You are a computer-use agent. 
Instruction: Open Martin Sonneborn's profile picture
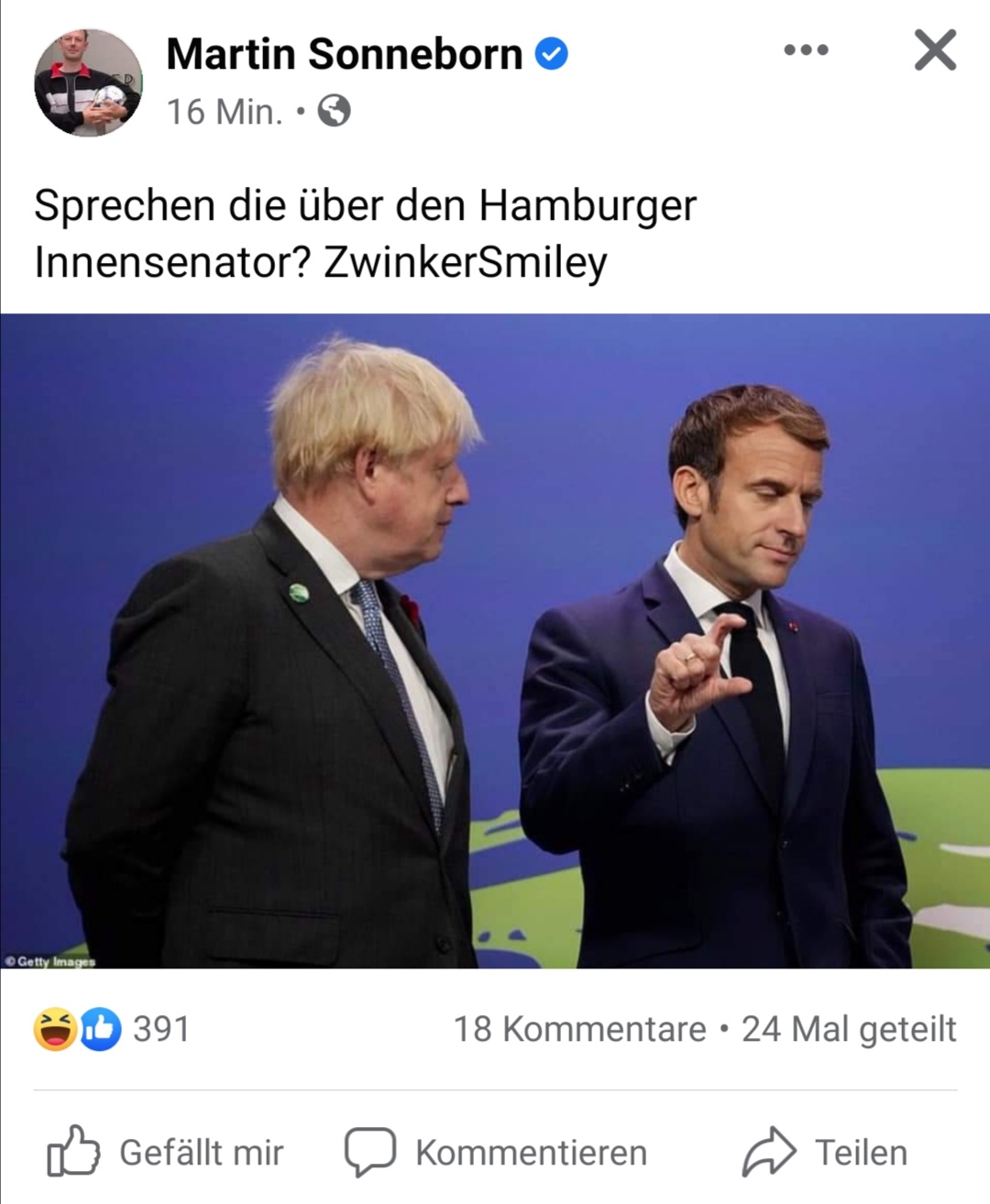[x=89, y=83]
